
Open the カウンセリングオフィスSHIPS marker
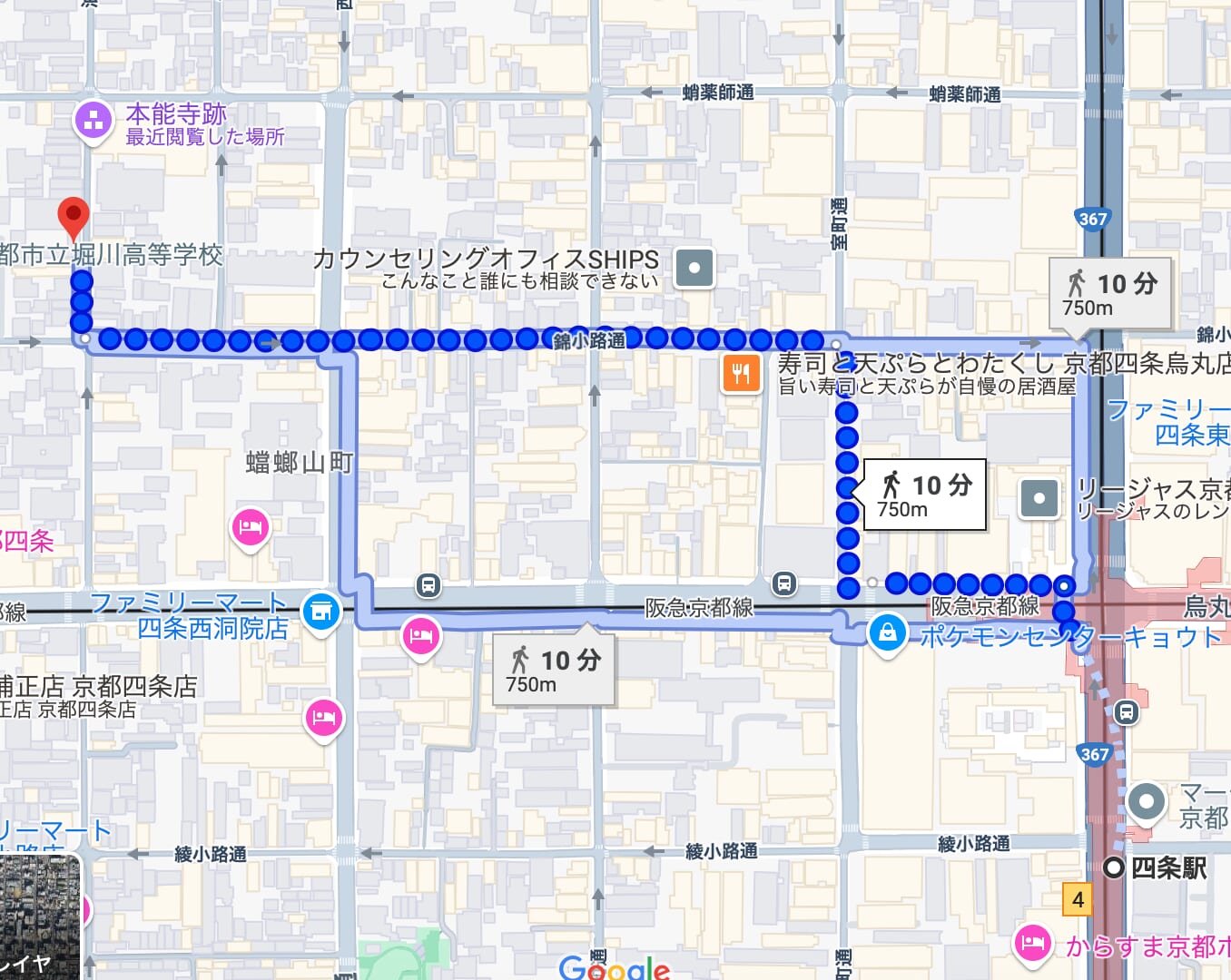point(695,268)
